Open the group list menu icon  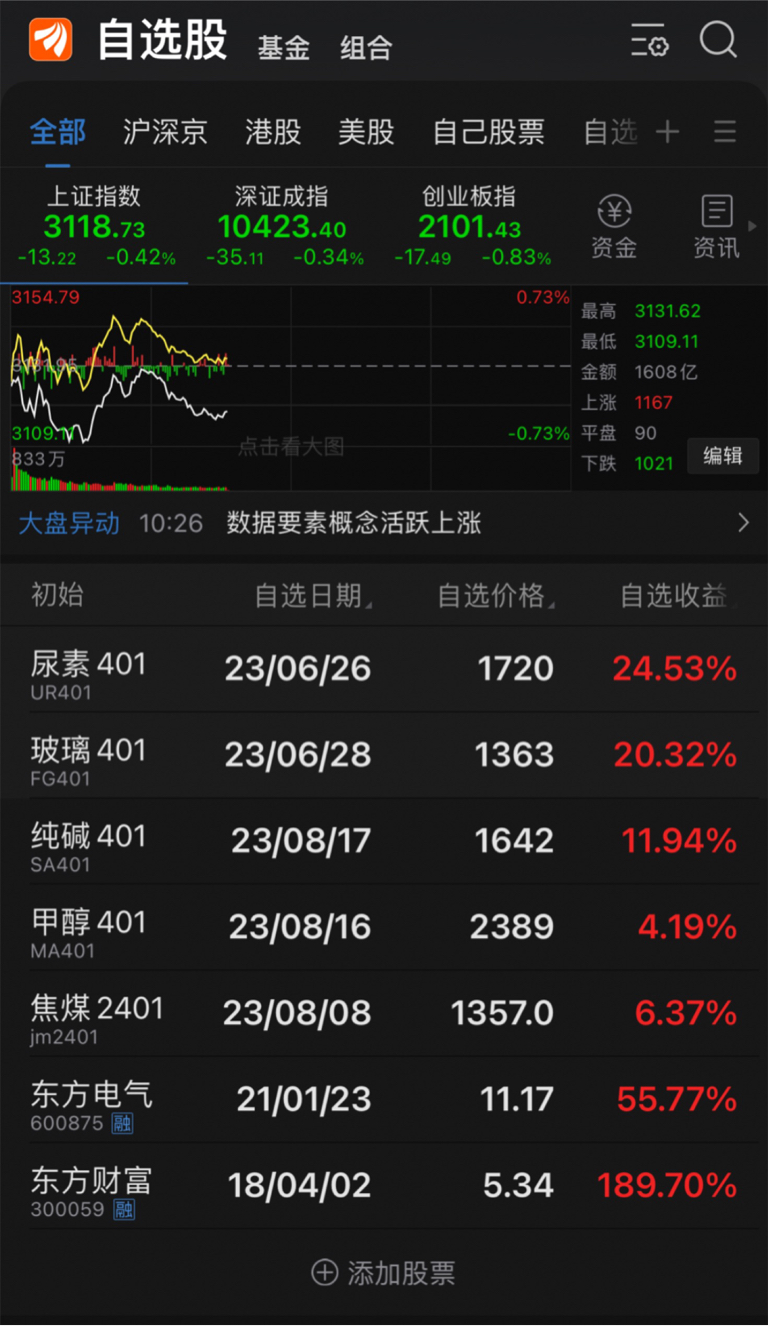pyautogui.click(x=725, y=131)
